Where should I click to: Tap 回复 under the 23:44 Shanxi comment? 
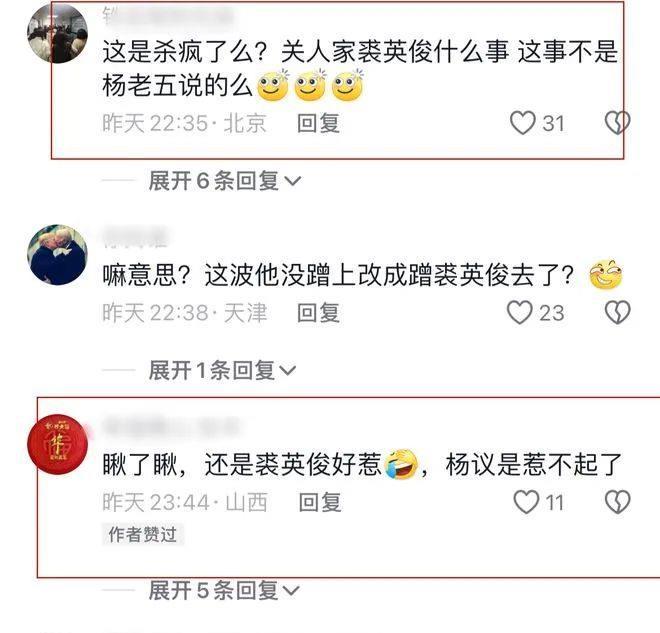point(319,502)
